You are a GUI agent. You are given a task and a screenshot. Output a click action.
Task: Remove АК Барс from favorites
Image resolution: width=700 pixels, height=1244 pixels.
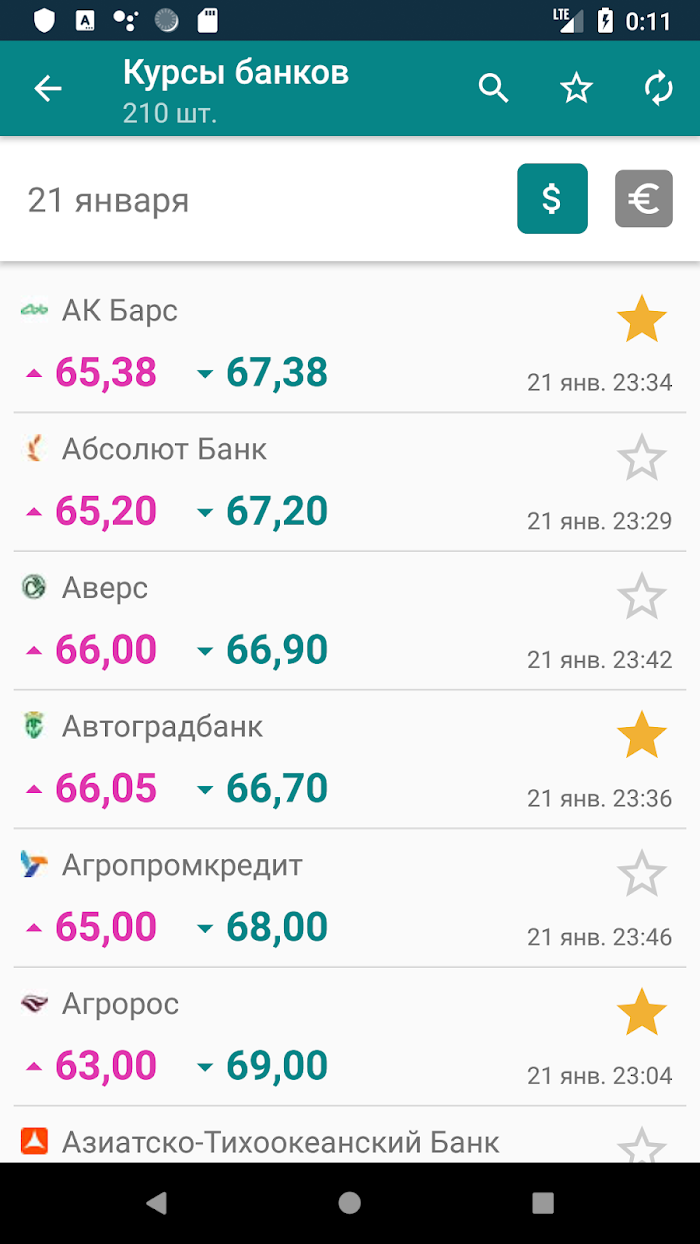[x=642, y=321]
